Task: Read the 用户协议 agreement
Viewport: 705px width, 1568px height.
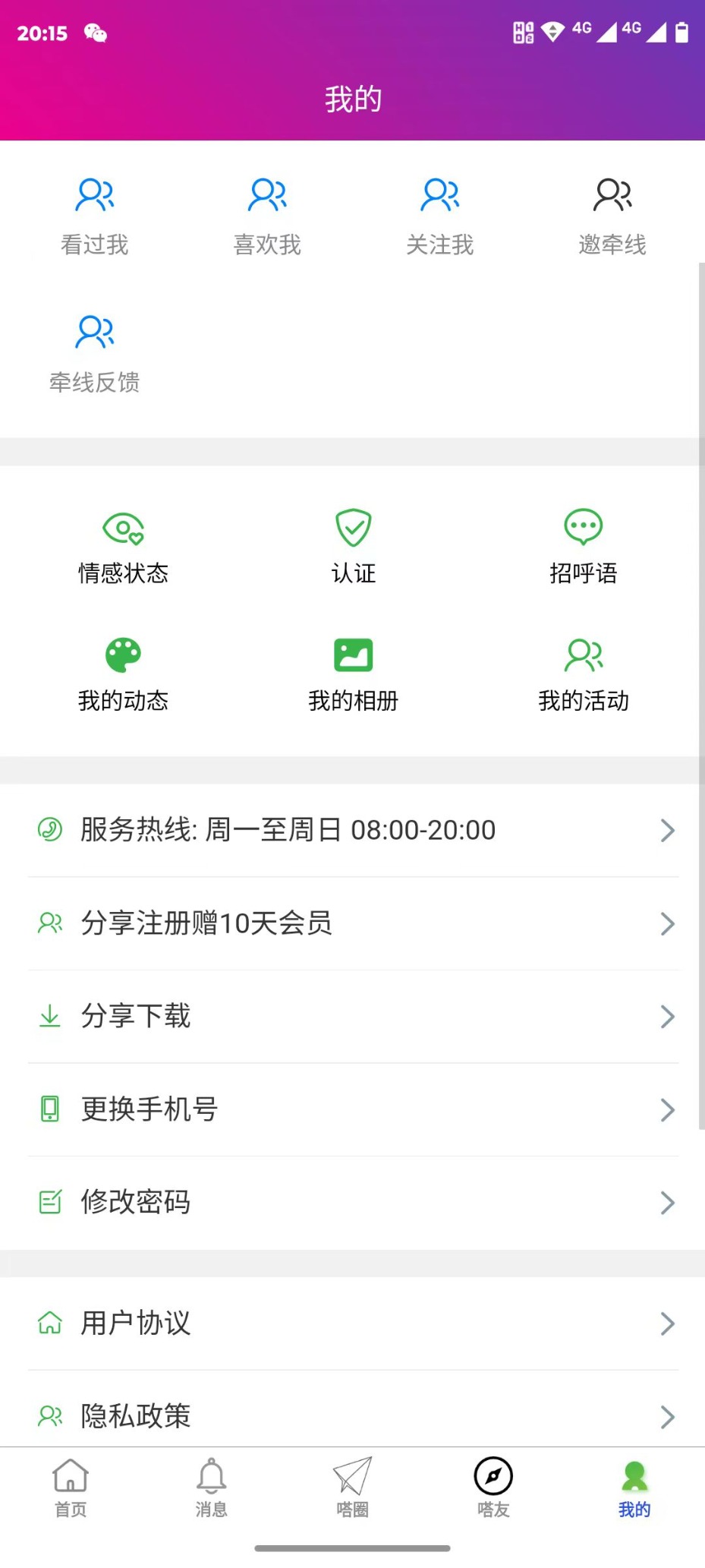Action: click(x=353, y=1323)
